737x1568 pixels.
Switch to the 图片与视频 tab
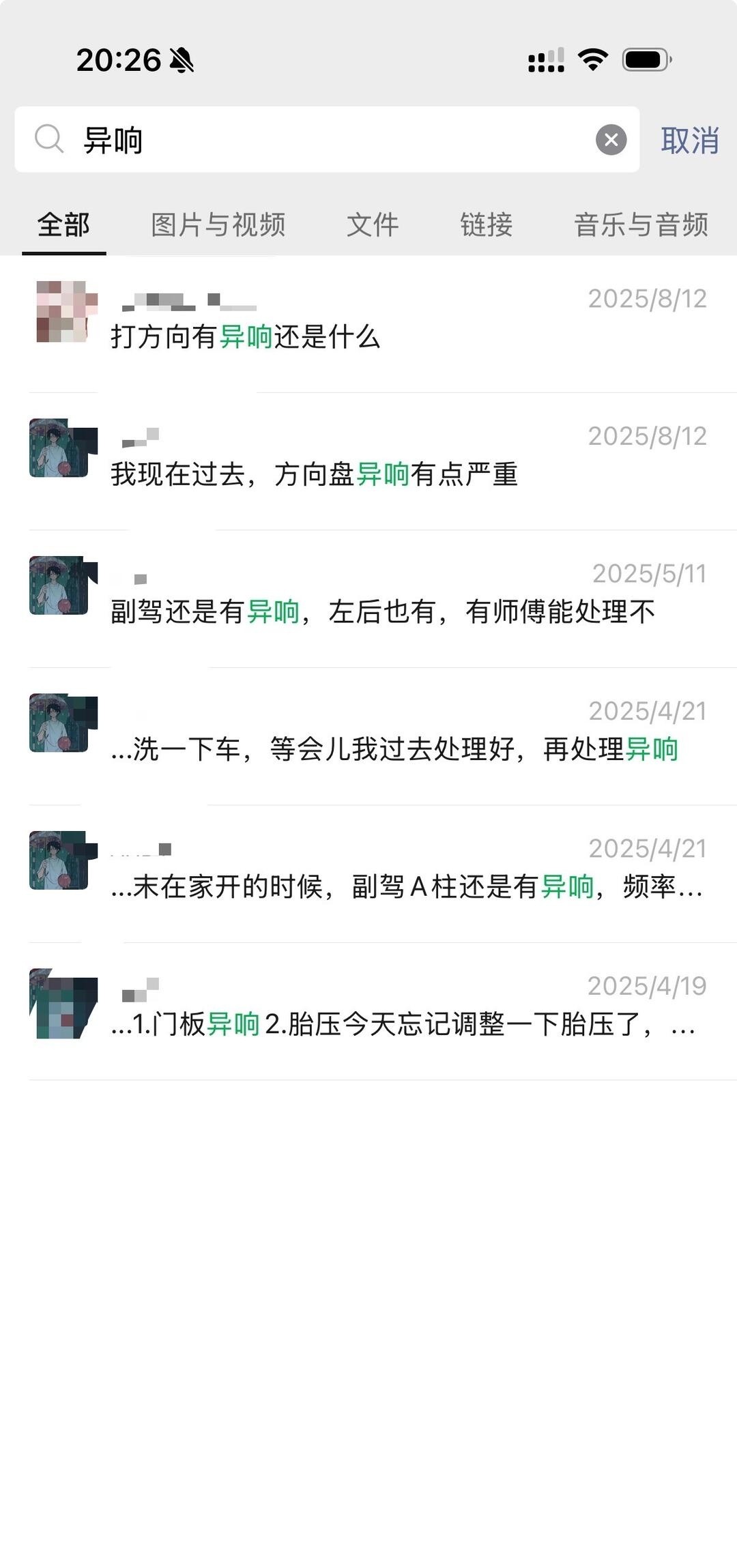(x=218, y=225)
